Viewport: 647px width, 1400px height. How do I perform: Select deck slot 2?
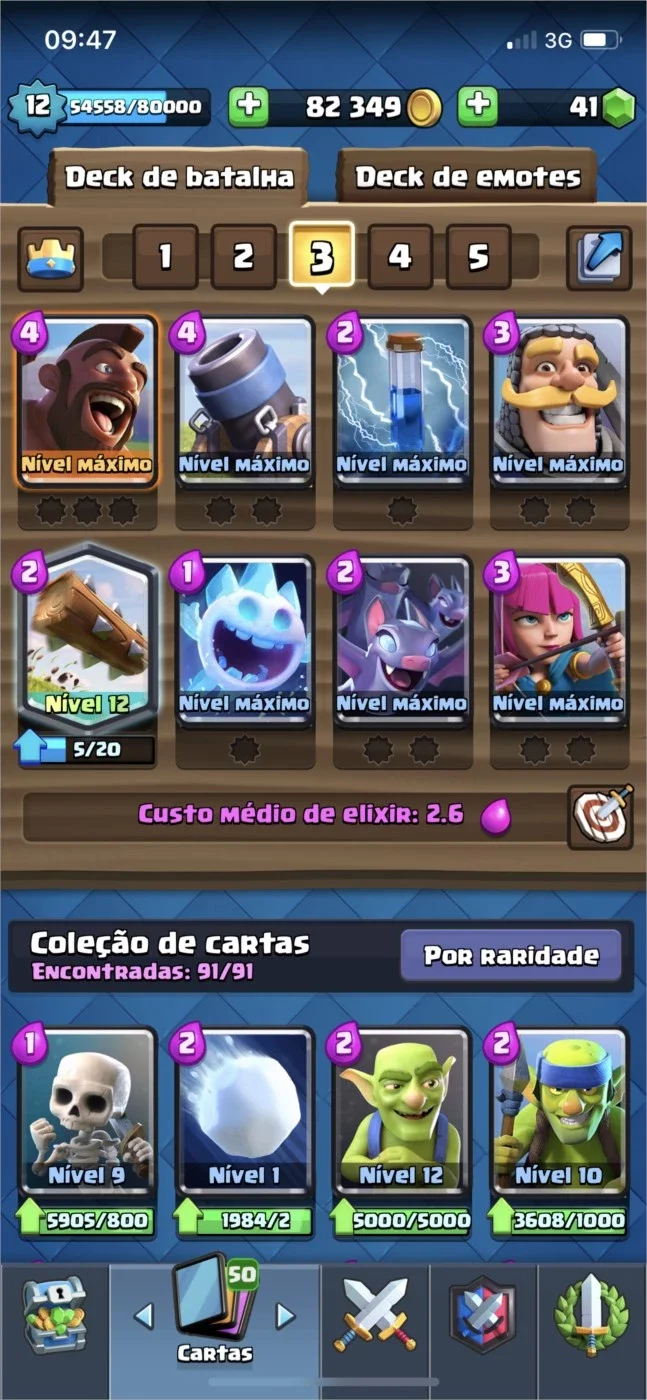[243, 258]
